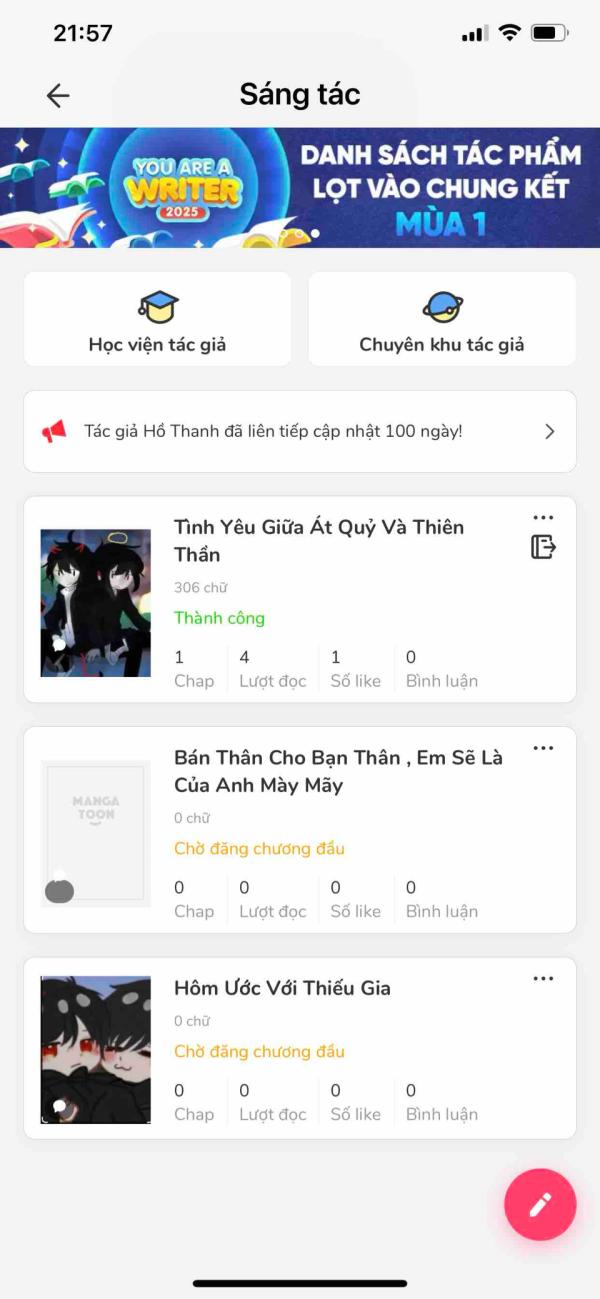Open Chuyên khu tác giả
Screen dimensions: 600x1299
point(442,319)
